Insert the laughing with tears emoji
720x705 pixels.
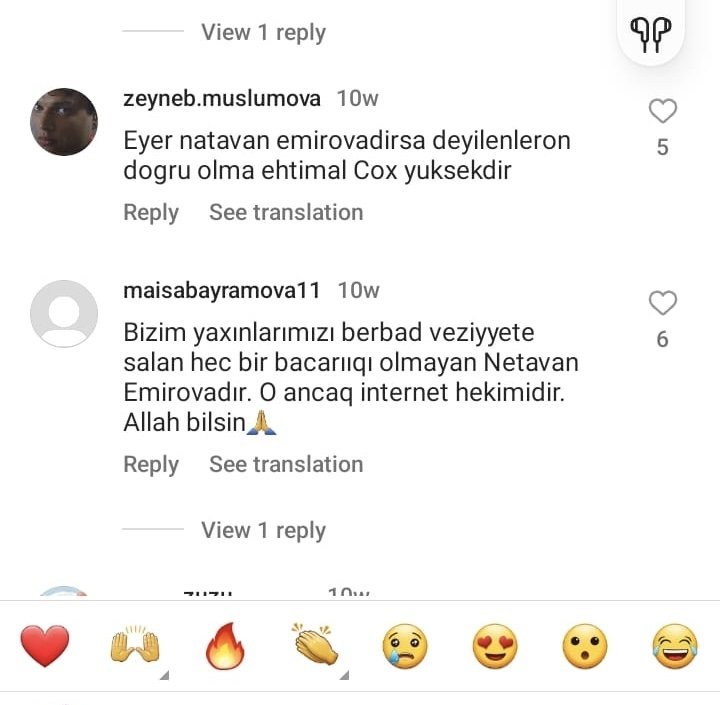(x=675, y=646)
